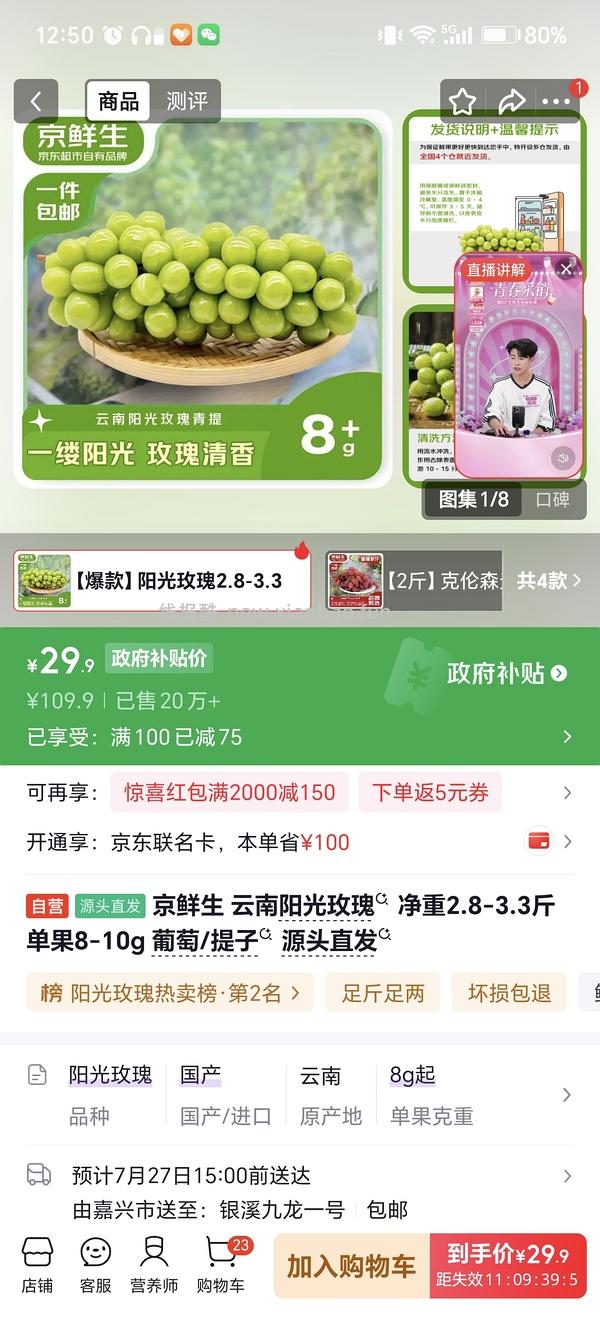Tap the 下单返5元券 coupon chip
The image size is (600, 1323).
point(430,793)
